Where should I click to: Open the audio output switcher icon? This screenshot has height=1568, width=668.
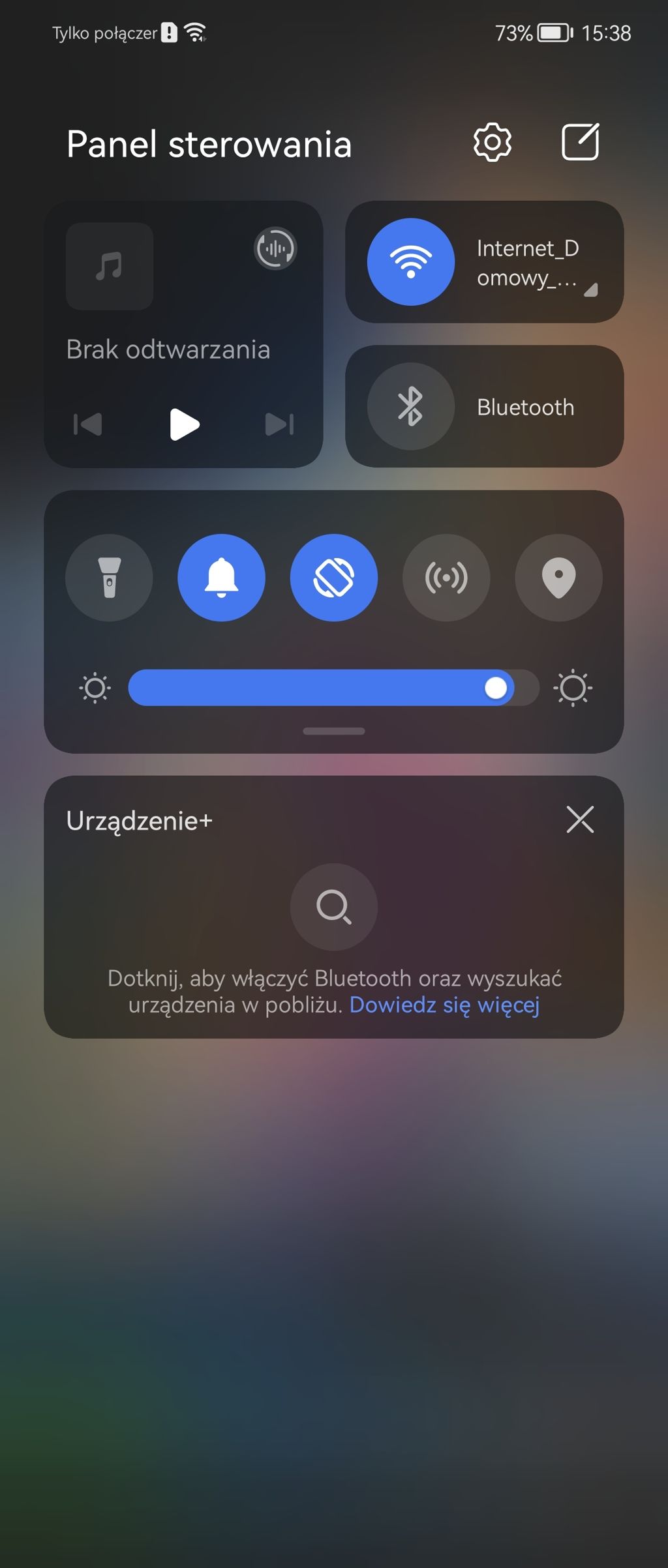pos(275,248)
